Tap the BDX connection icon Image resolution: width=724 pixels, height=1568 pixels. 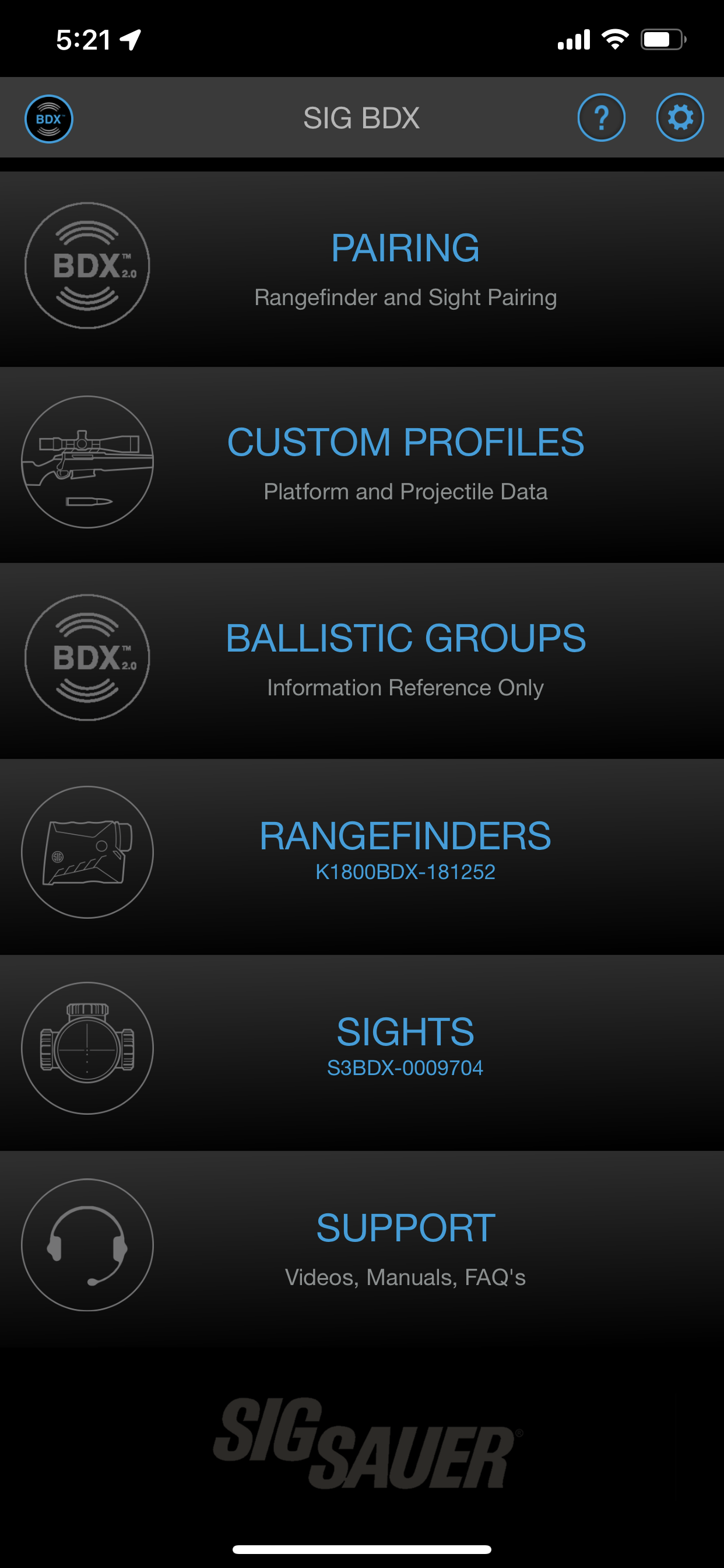pyautogui.click(x=48, y=120)
